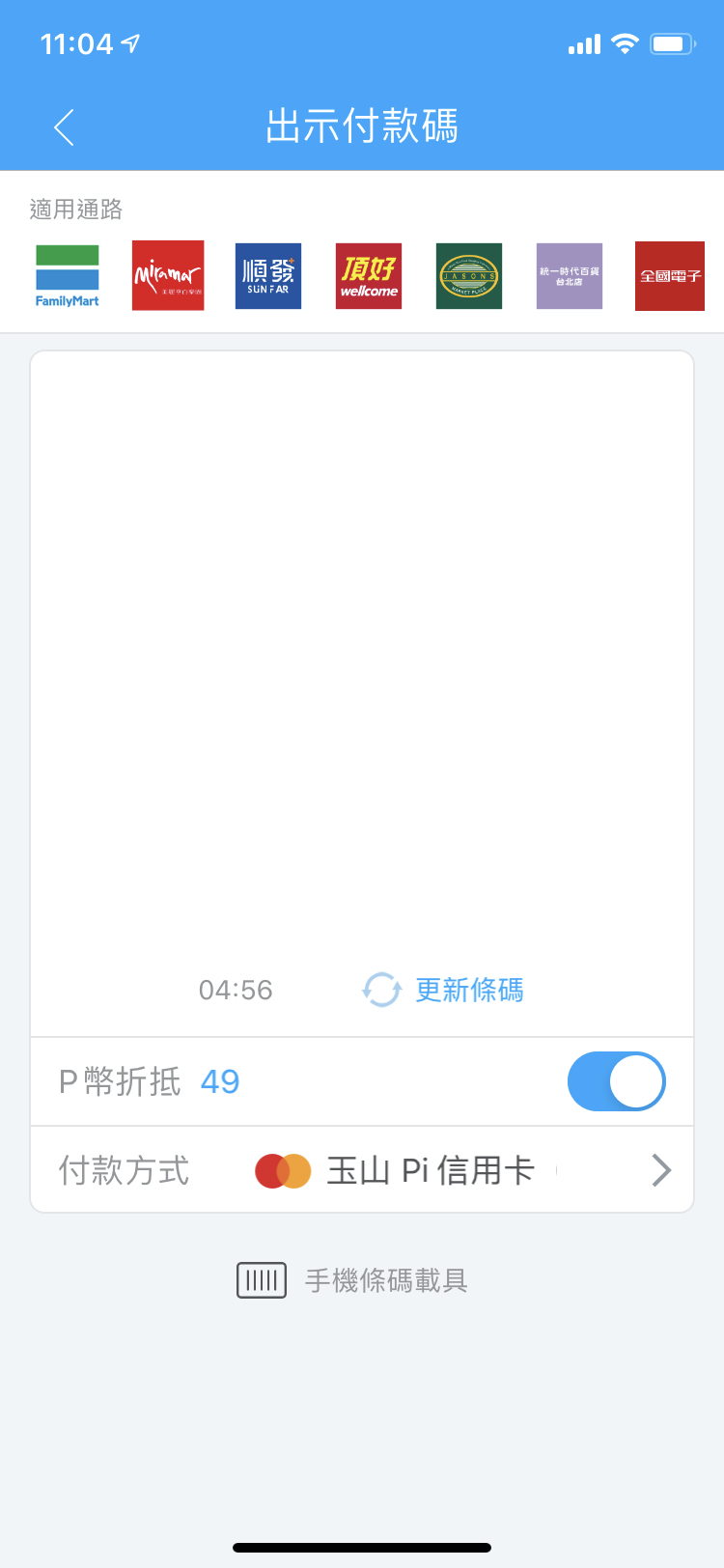Select the Miramar logo under 適用通路
724x1568 pixels.
pyautogui.click(x=168, y=275)
